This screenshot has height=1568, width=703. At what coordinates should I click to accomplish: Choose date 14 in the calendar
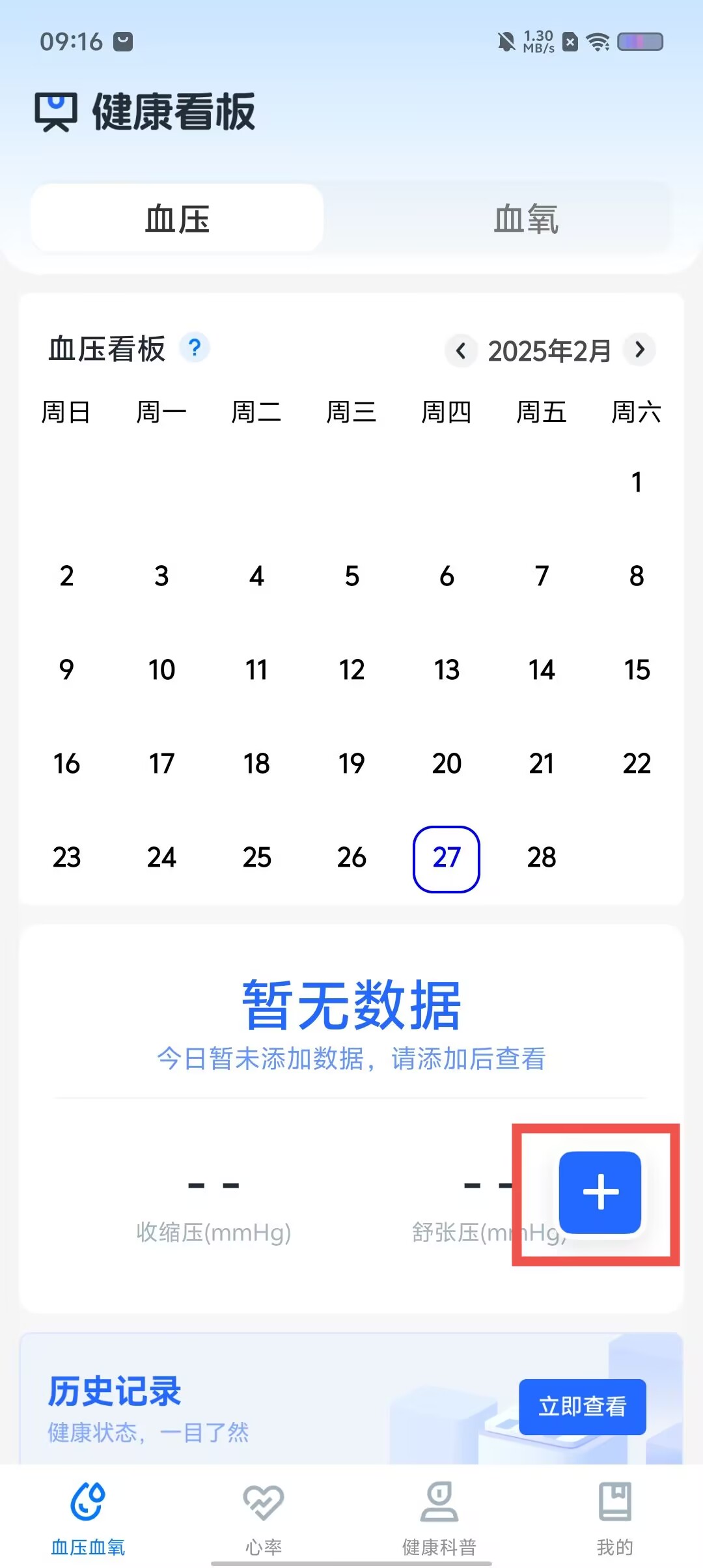point(542,670)
